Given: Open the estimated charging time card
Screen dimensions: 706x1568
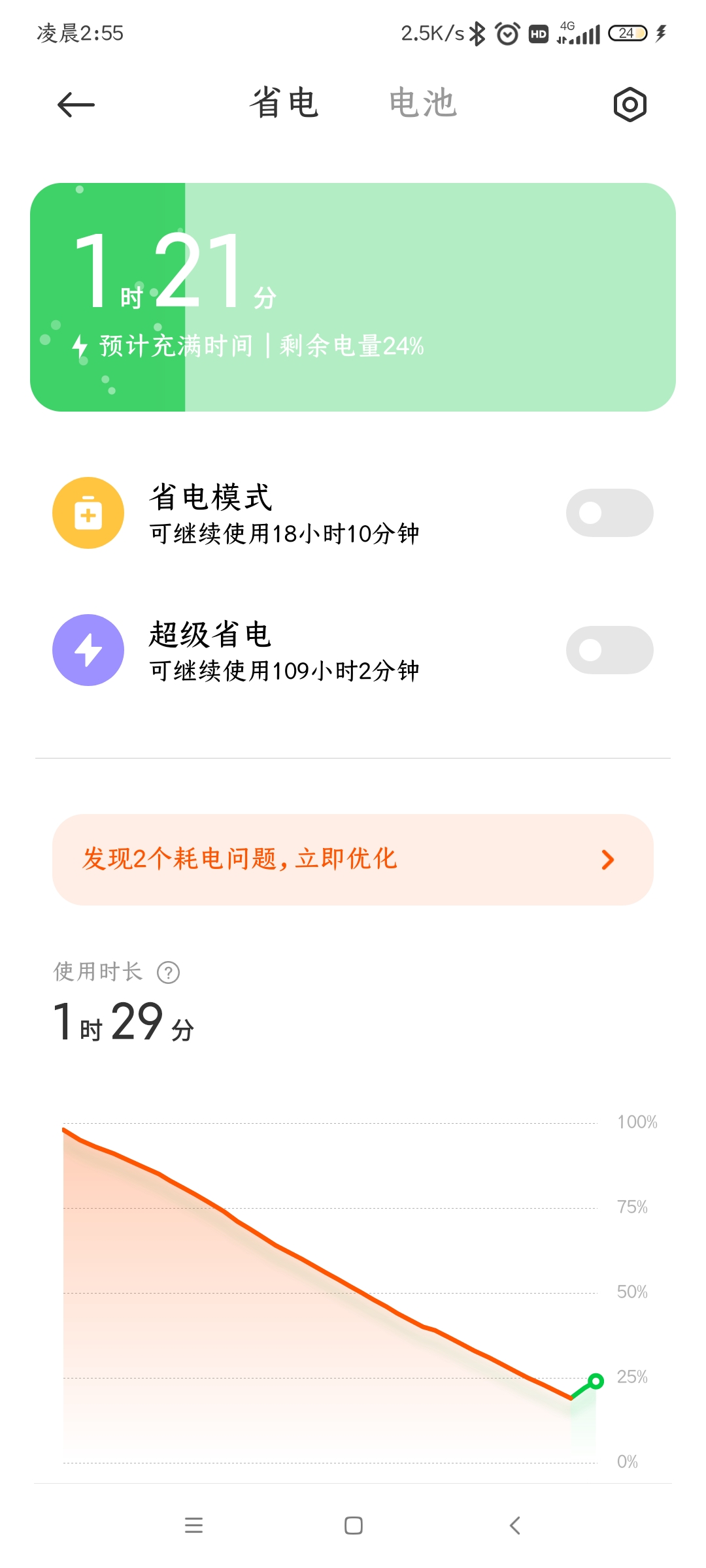Looking at the screenshot, I should [x=353, y=297].
